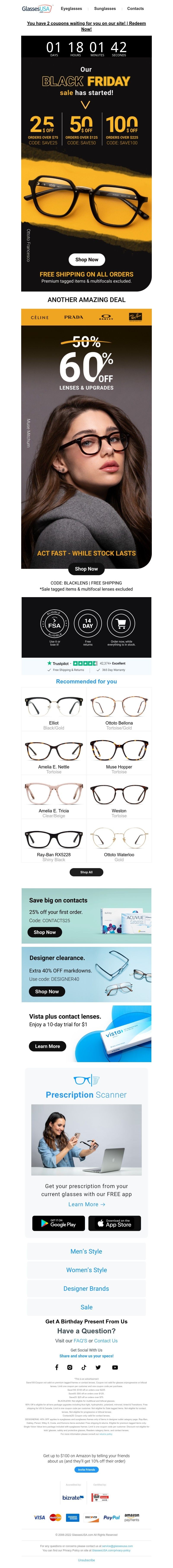The width and height of the screenshot is (173, 1568).
Task: Shop Now in Designer clearance
Action: click(x=47, y=991)
